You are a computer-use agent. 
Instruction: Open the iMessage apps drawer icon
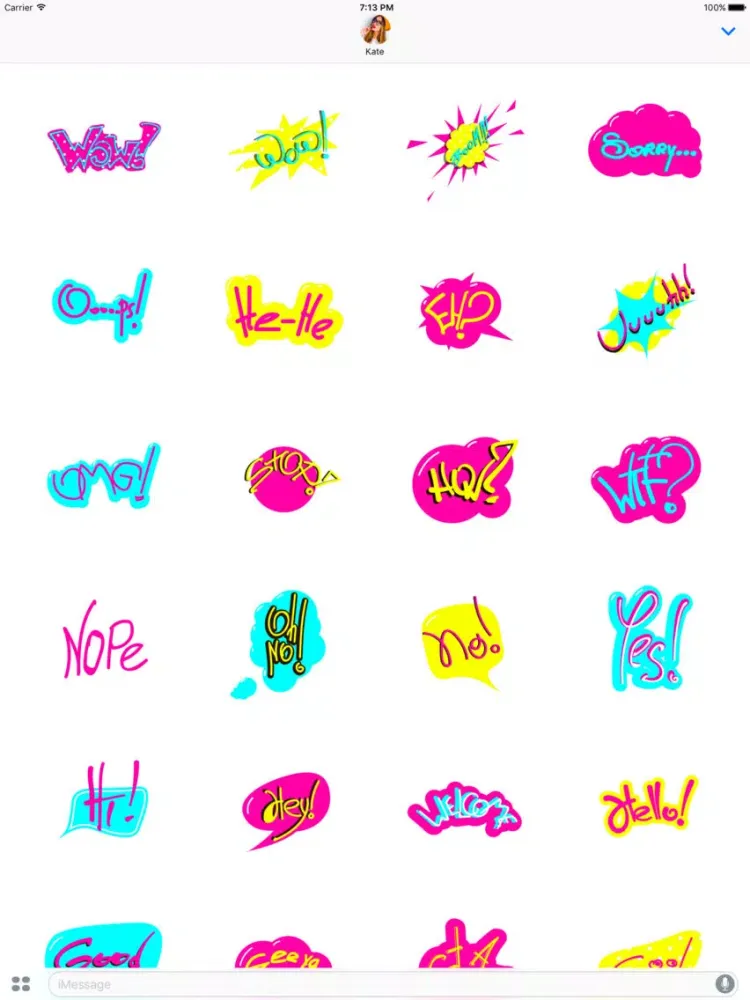click(x=20, y=984)
